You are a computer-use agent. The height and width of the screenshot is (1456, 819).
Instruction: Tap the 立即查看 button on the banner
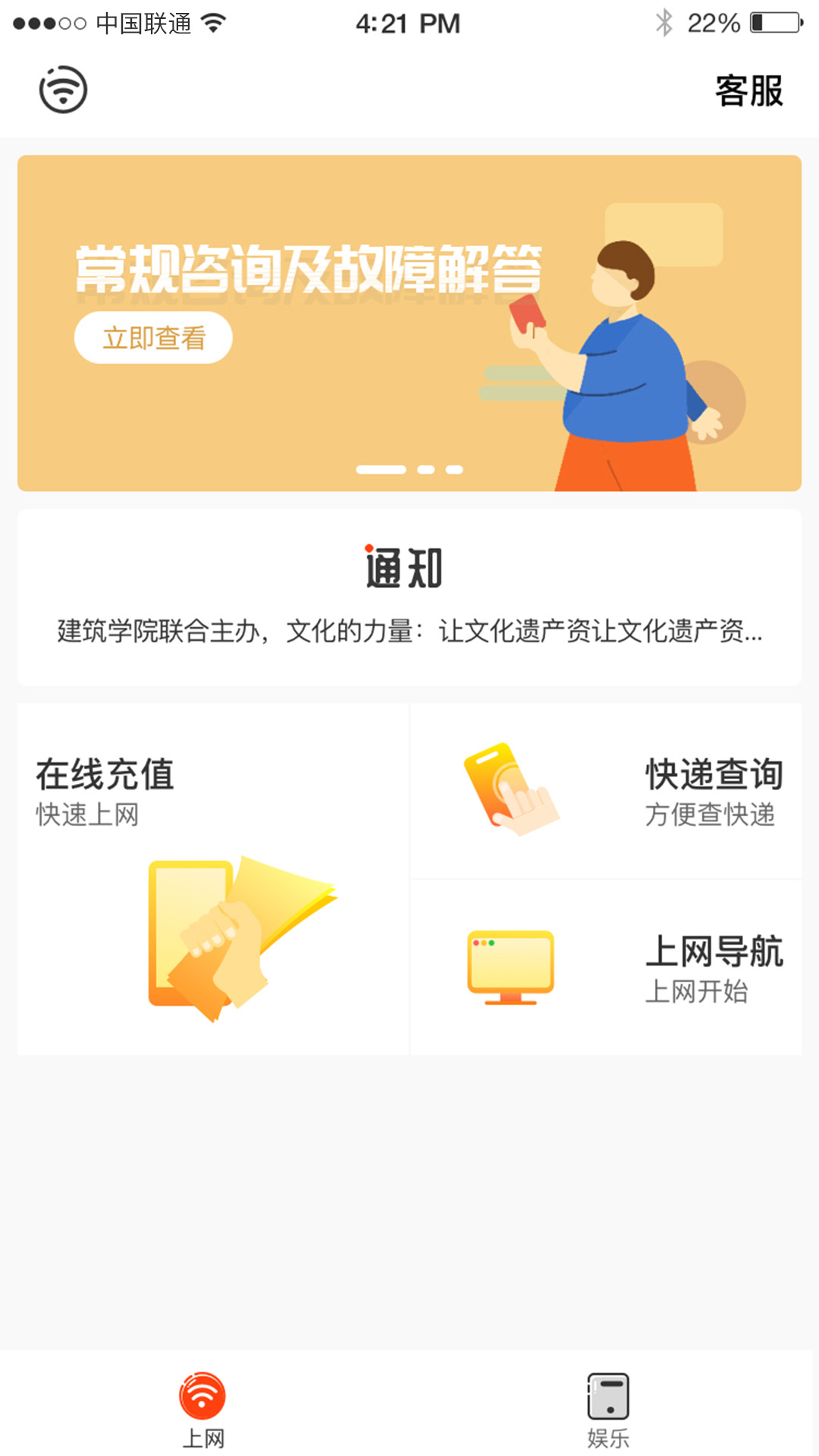coord(153,337)
